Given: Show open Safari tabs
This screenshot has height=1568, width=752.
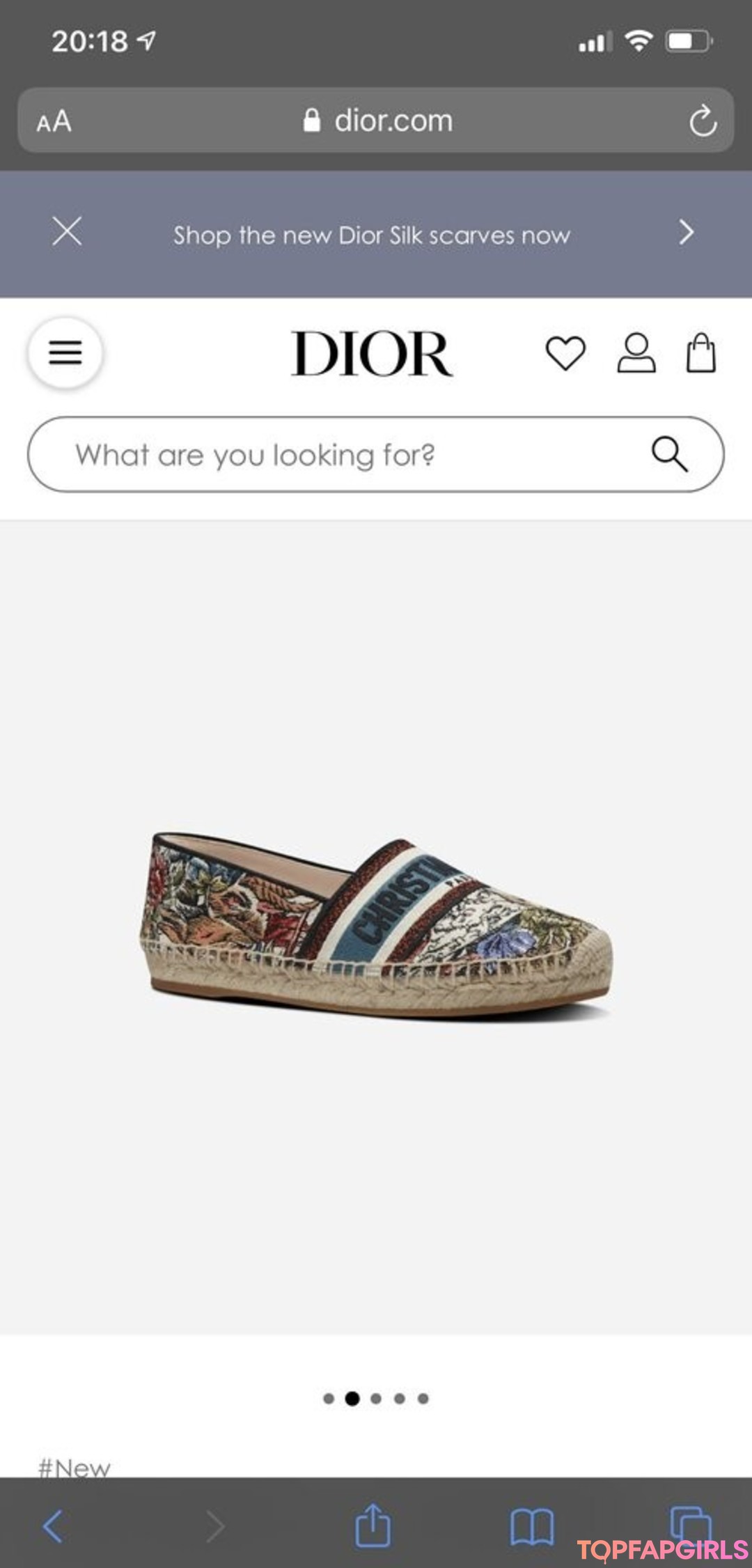Looking at the screenshot, I should click(x=689, y=1523).
